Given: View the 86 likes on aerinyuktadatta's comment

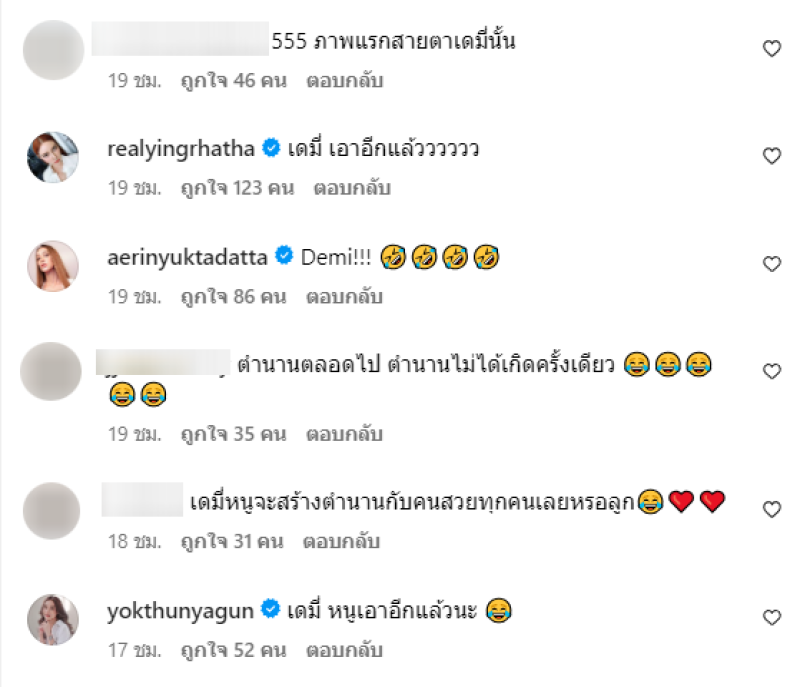Looking at the screenshot, I should click(233, 296).
